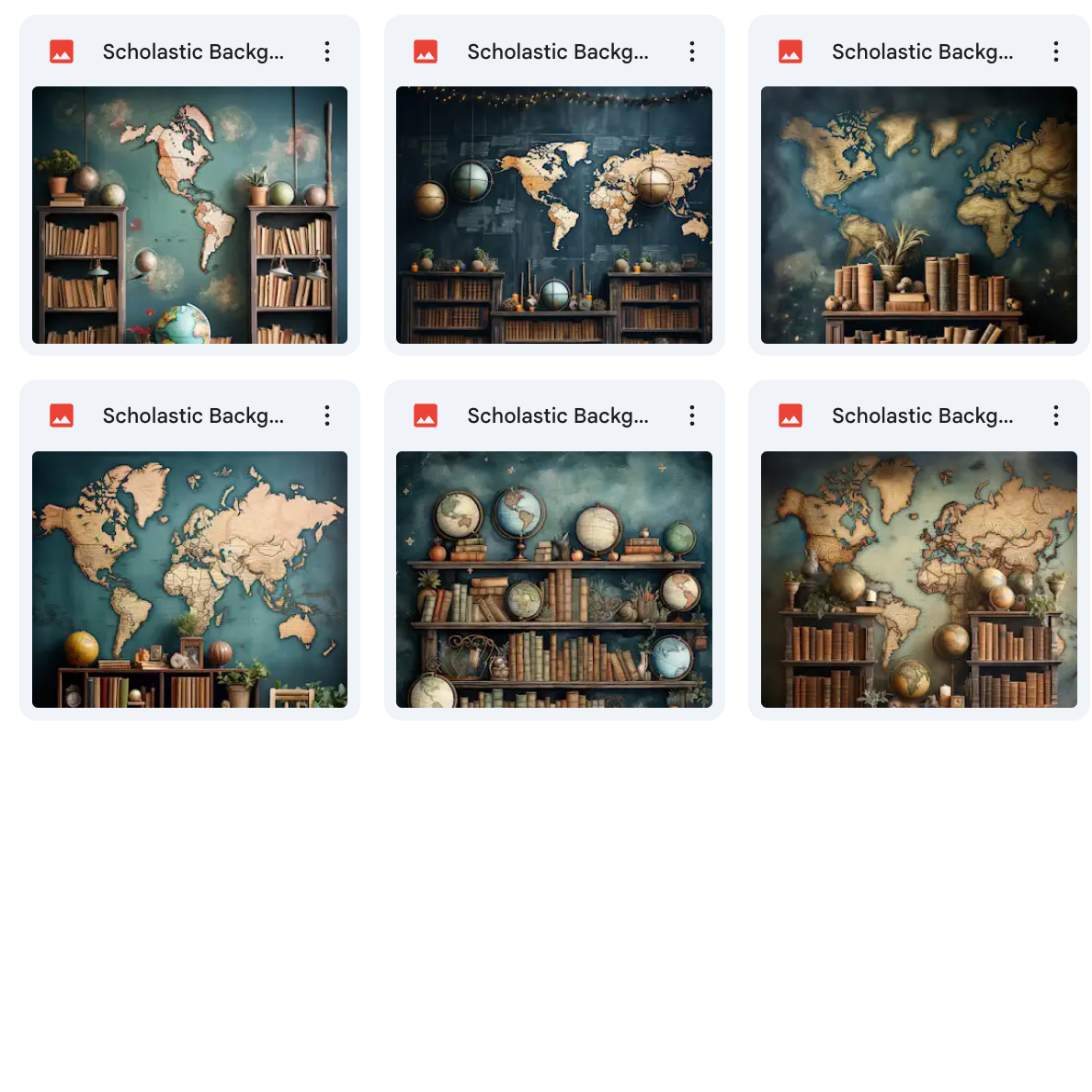Open the file showing shelves full of globes and books
This screenshot has width=1092, height=1092.
point(553,579)
